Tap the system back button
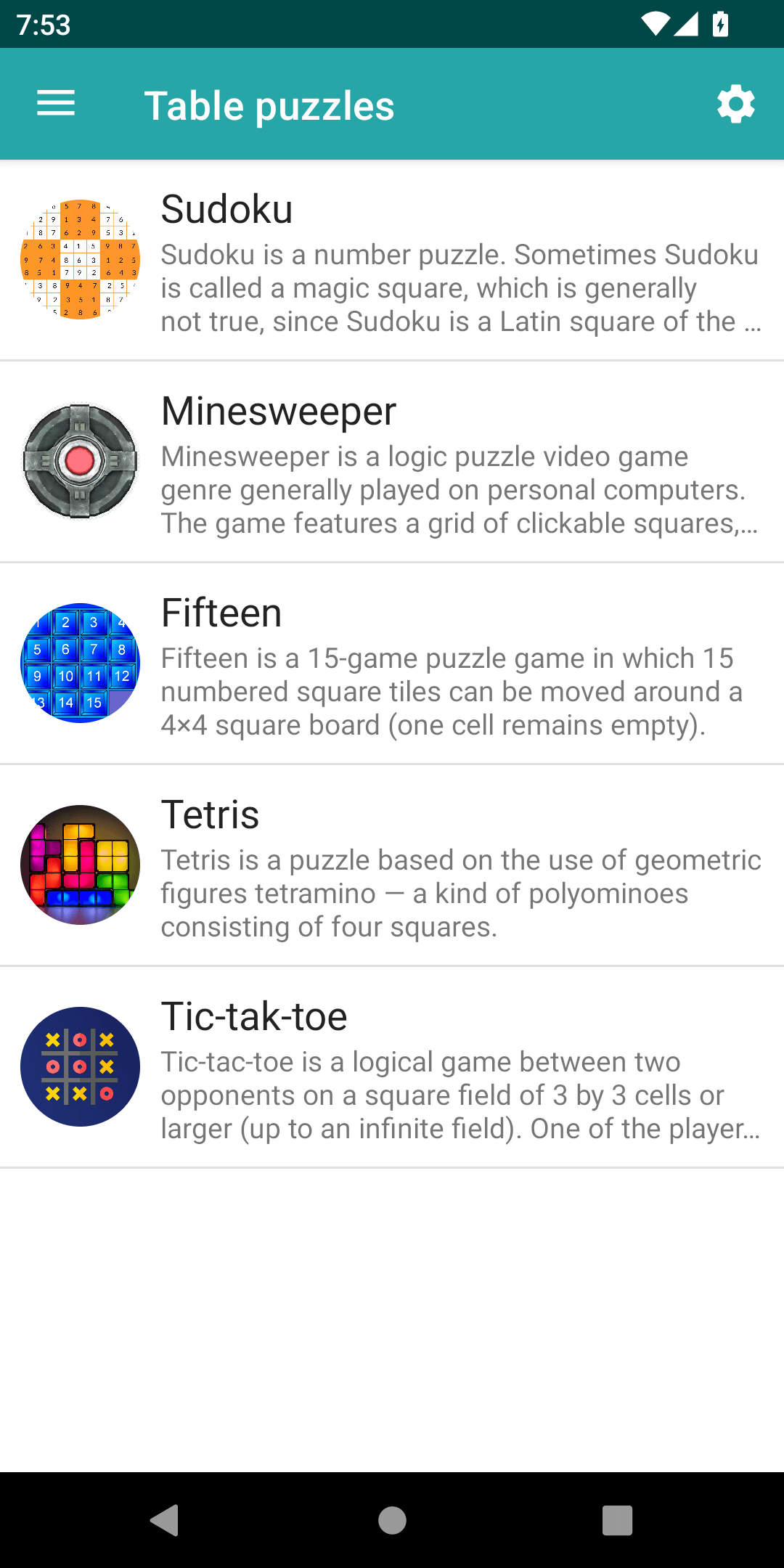784x1568 pixels. point(165,1520)
